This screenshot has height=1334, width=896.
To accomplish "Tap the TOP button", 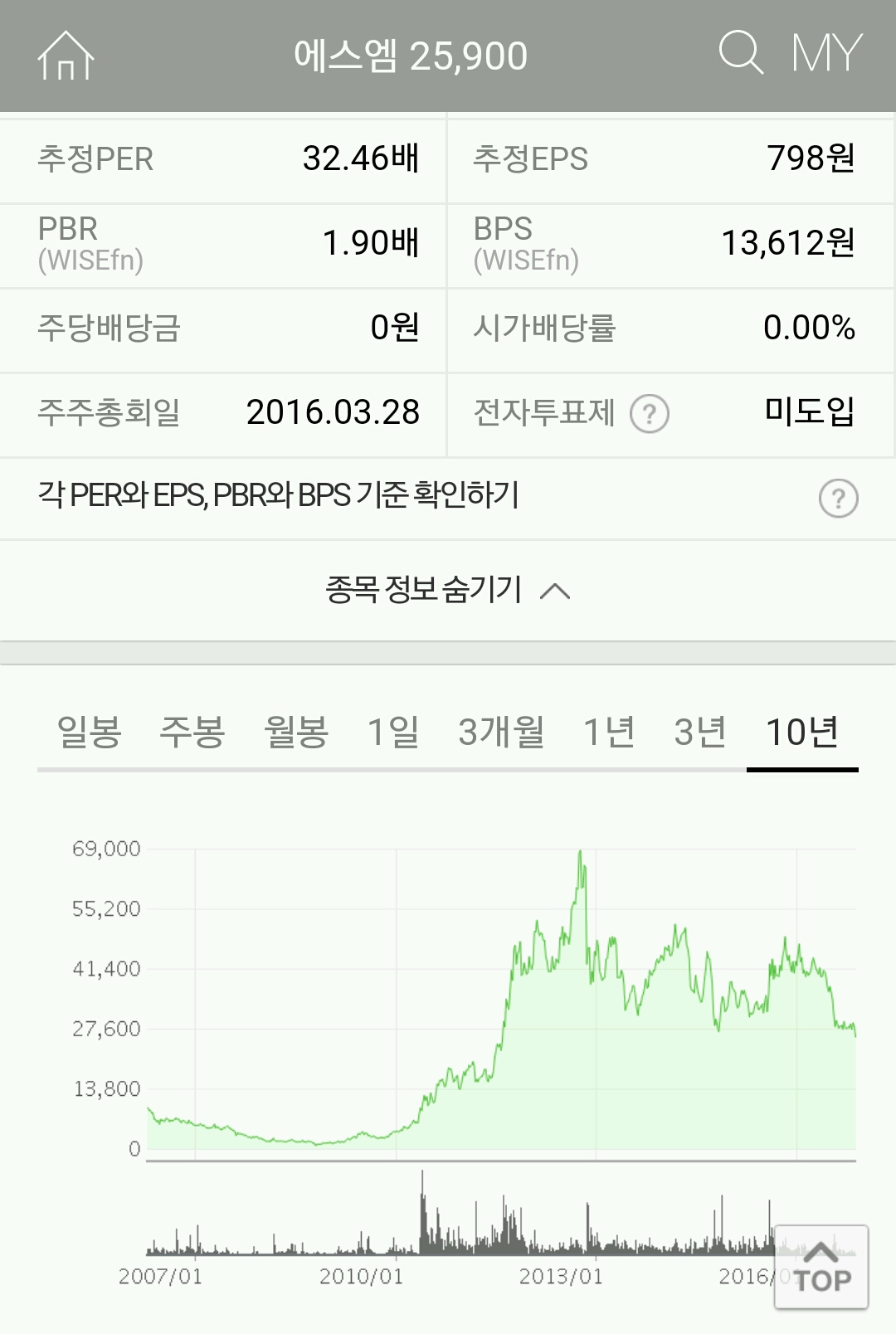I will (x=821, y=1267).
